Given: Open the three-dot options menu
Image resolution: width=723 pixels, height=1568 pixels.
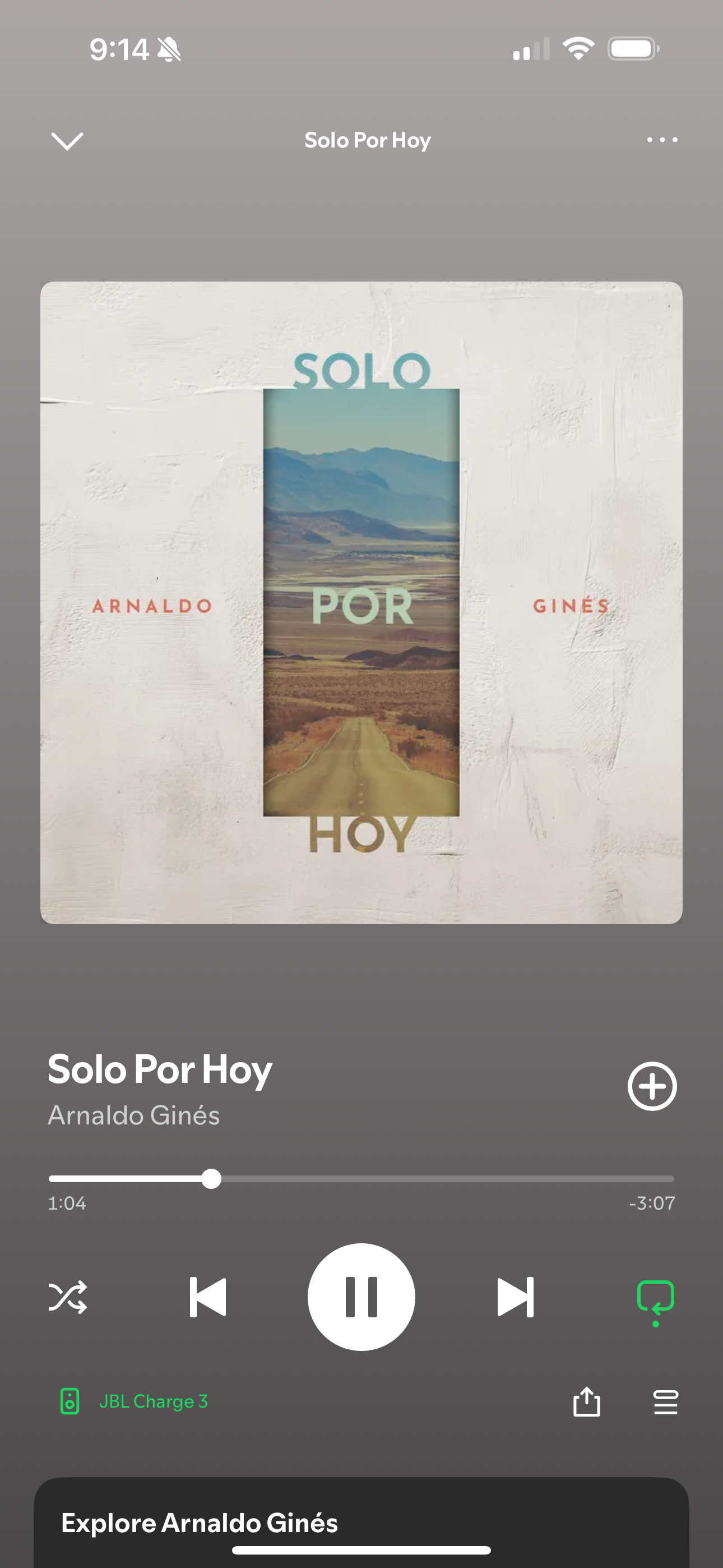Looking at the screenshot, I should pos(662,140).
